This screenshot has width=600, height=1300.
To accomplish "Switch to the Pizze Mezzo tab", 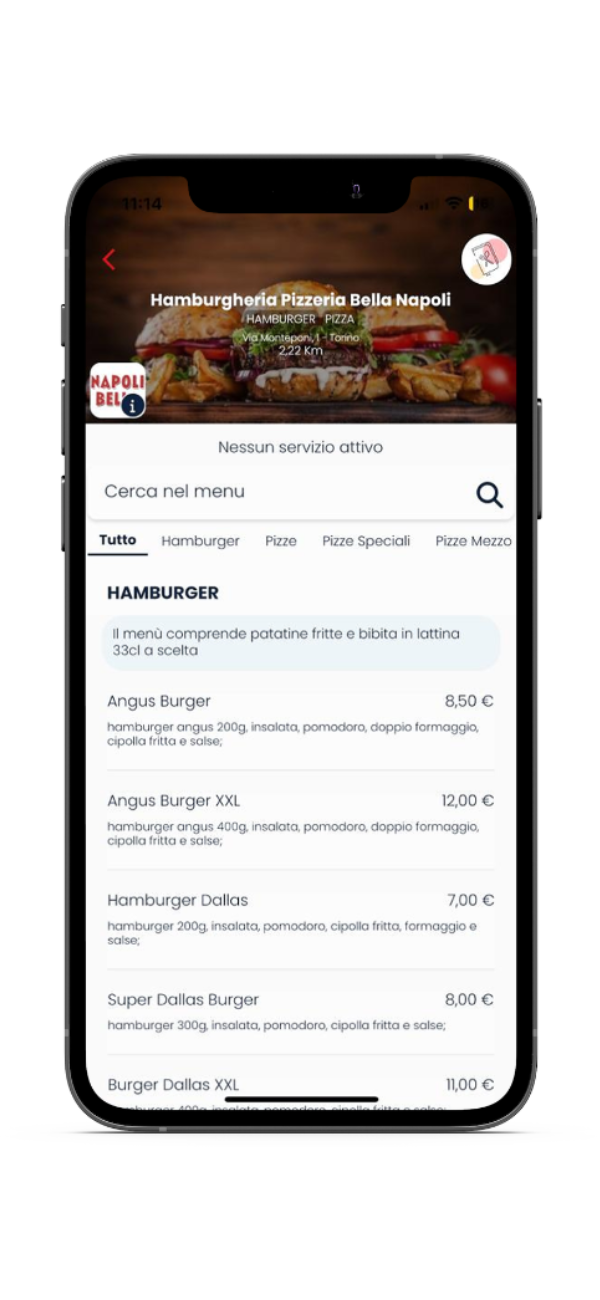I will pos(473,541).
